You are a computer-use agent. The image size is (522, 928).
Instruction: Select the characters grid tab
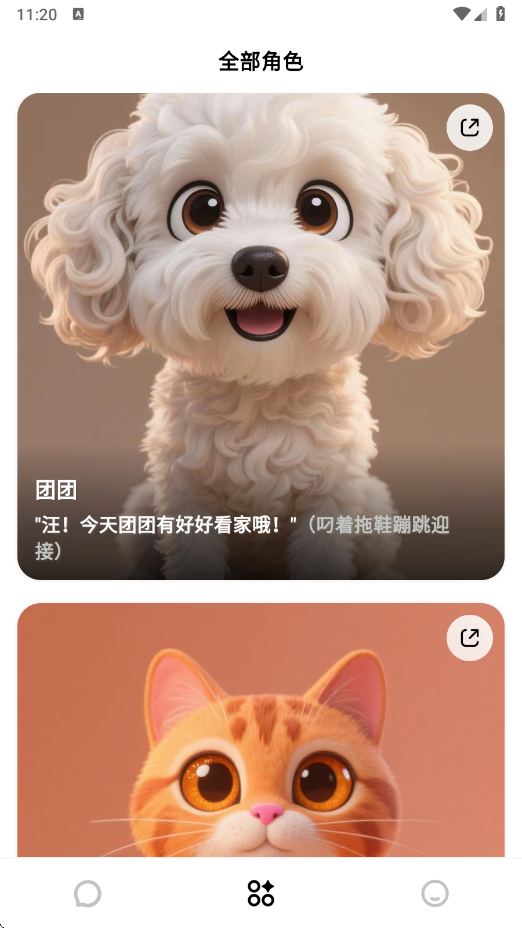coord(261,893)
